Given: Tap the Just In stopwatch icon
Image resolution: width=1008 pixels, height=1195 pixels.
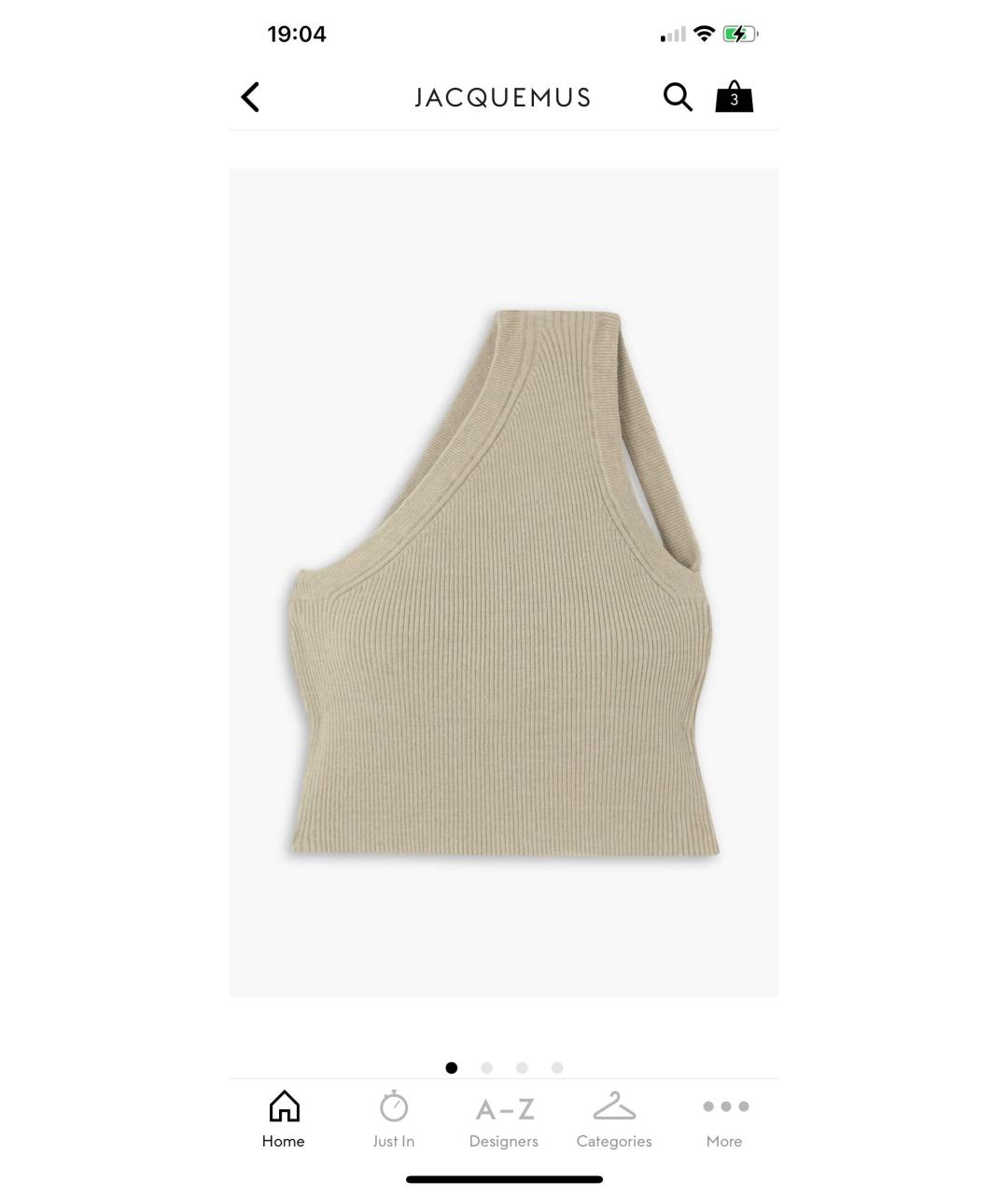Looking at the screenshot, I should 393,1105.
